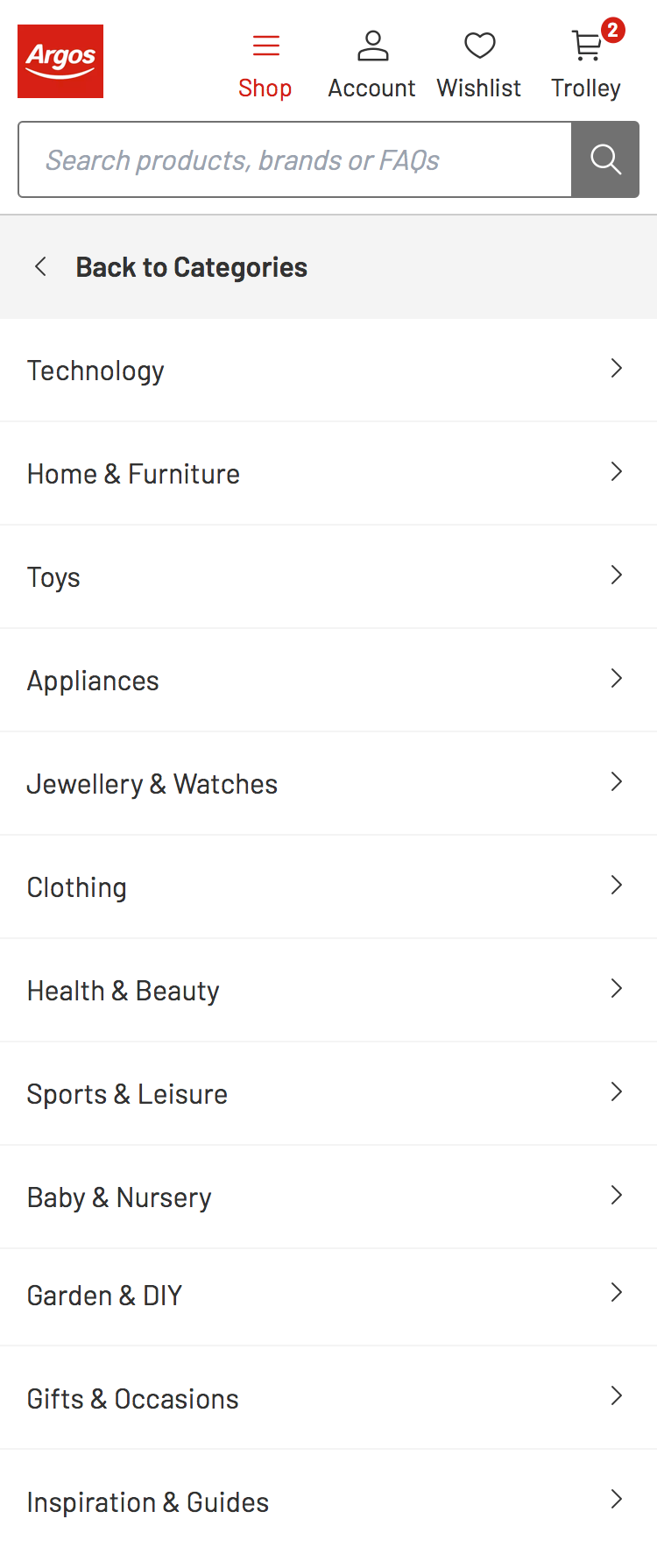The height and width of the screenshot is (1568, 657).
Task: Open the Wishlist heart icon
Action: click(x=478, y=46)
